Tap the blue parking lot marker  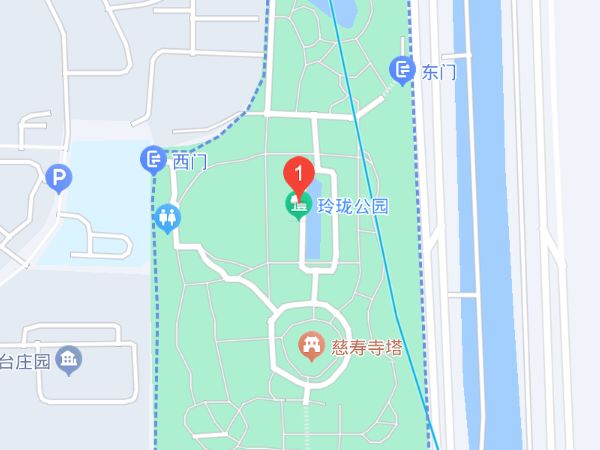[x=59, y=180]
